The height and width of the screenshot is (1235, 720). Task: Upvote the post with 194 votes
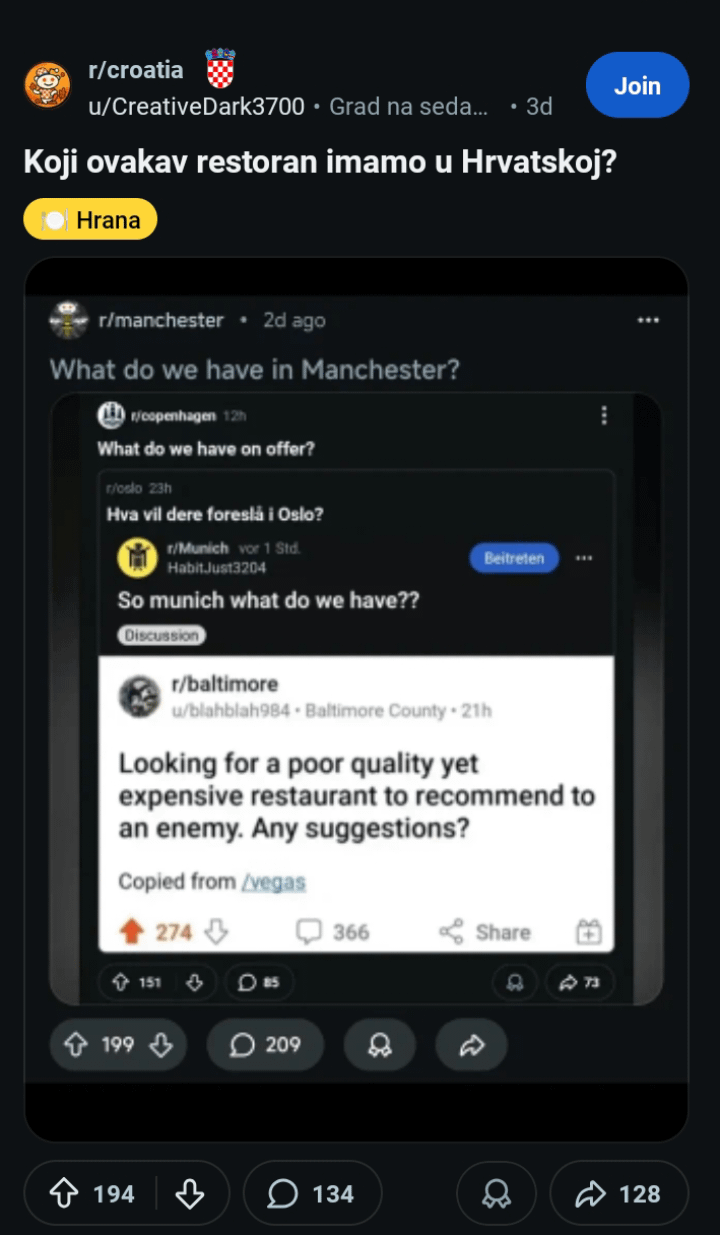coord(65,1194)
